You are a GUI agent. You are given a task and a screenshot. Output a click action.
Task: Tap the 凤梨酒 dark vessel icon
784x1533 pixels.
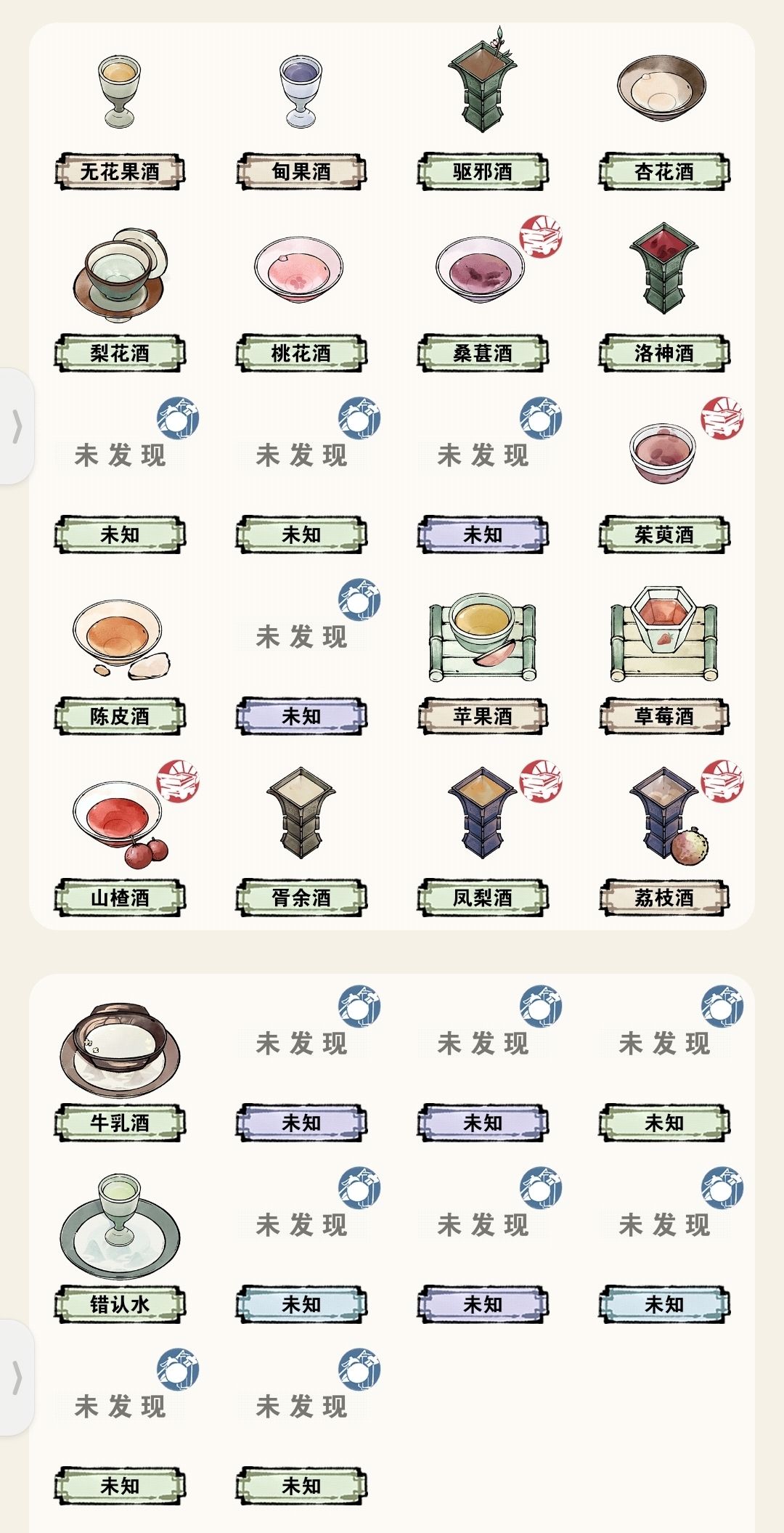(481, 813)
